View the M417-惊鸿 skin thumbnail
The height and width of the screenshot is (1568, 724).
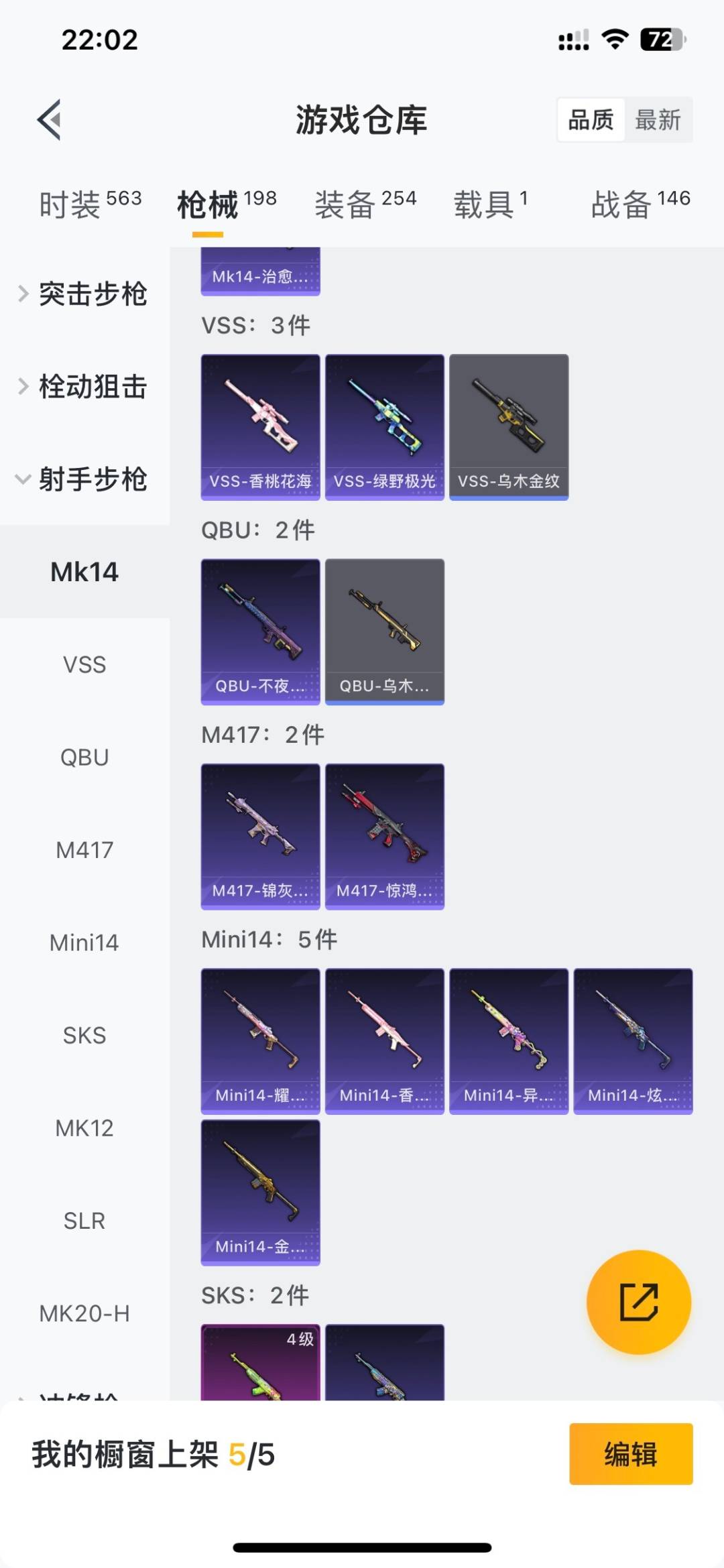pyautogui.click(x=384, y=835)
